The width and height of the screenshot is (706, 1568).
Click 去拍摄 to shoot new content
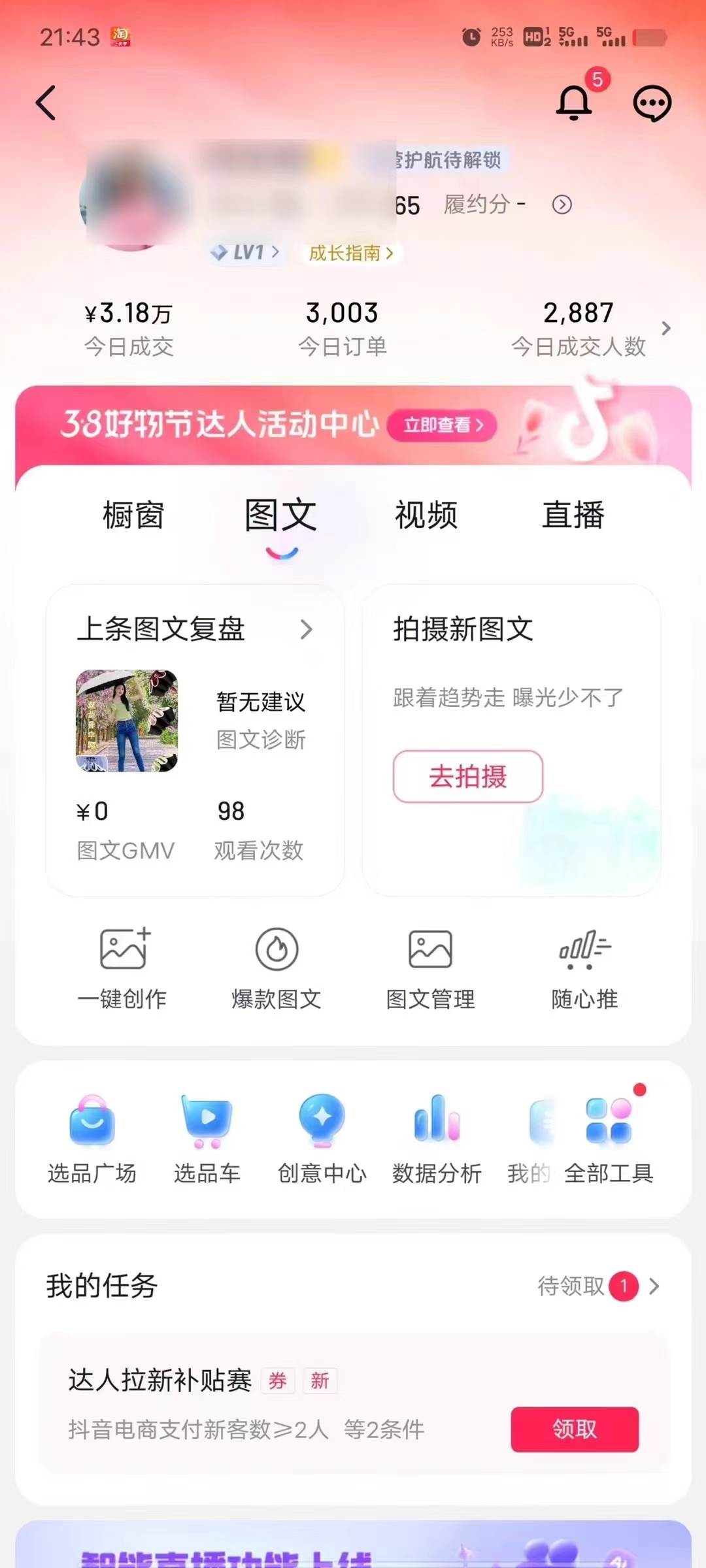(467, 777)
